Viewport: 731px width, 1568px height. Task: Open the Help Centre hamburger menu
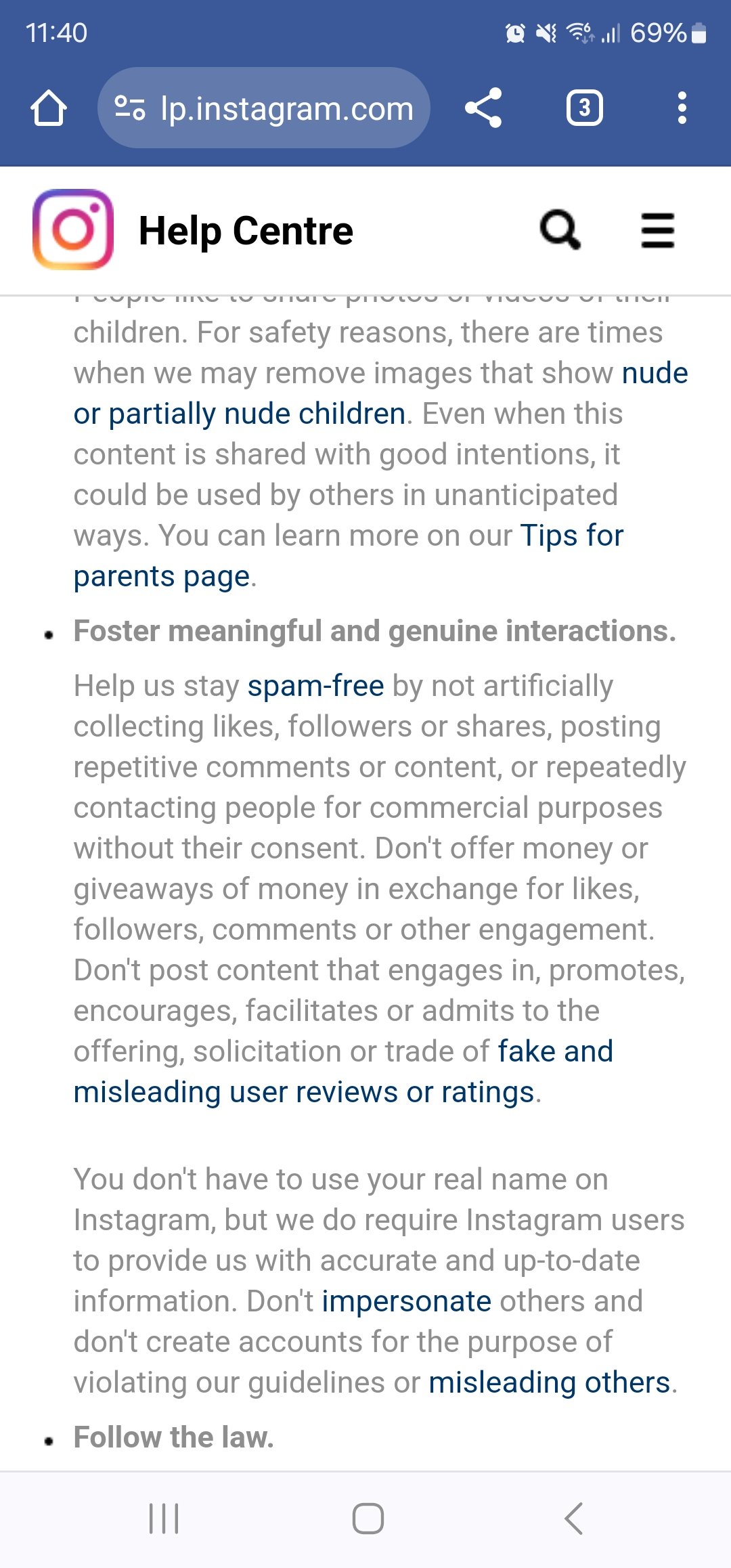click(658, 231)
